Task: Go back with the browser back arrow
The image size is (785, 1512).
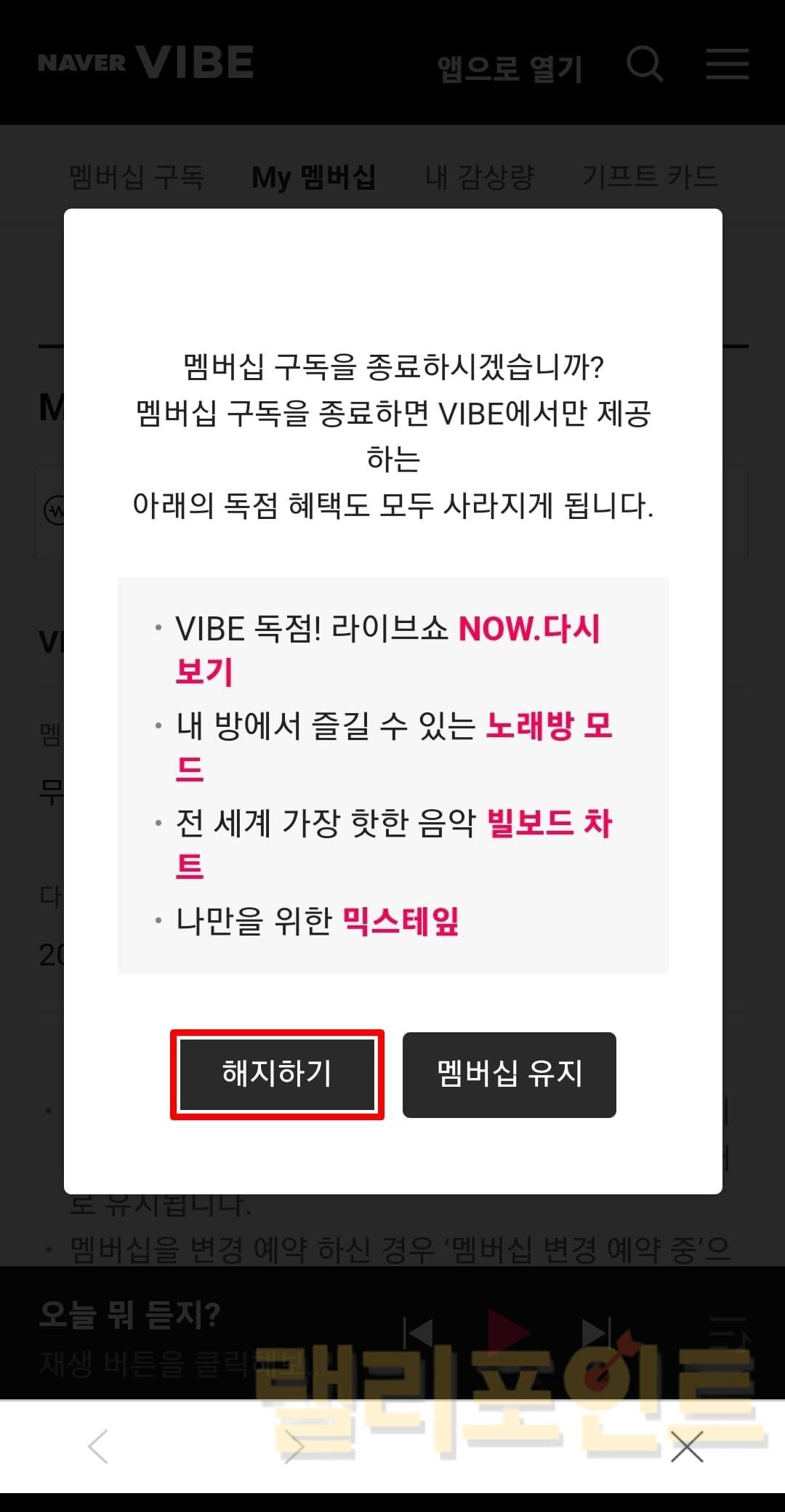Action: click(x=98, y=1447)
